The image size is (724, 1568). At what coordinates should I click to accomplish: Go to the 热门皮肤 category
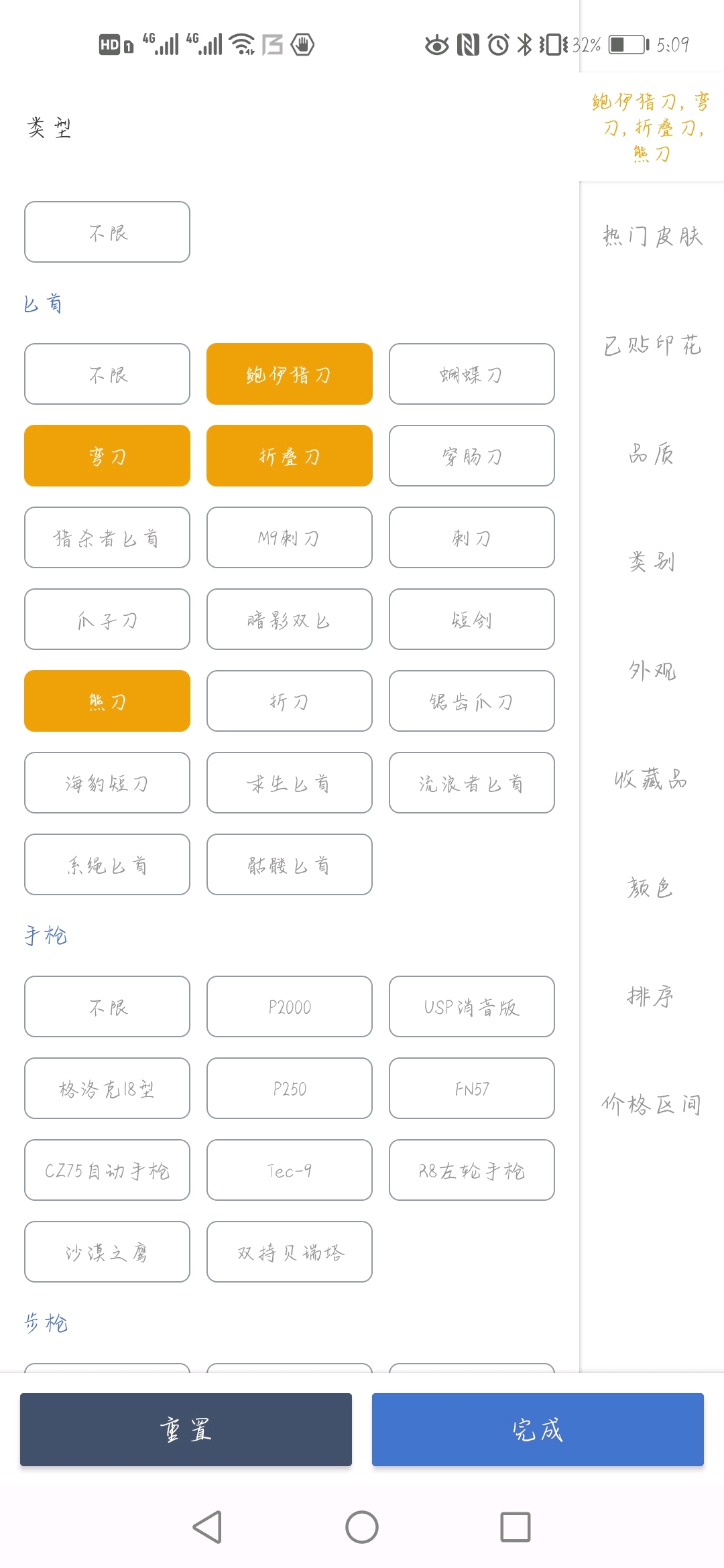tap(651, 237)
